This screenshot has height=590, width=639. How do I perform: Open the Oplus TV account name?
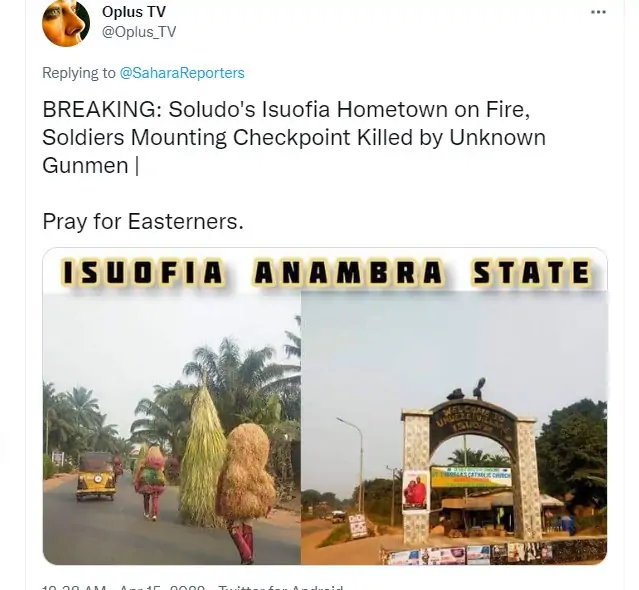pyautogui.click(x=134, y=12)
